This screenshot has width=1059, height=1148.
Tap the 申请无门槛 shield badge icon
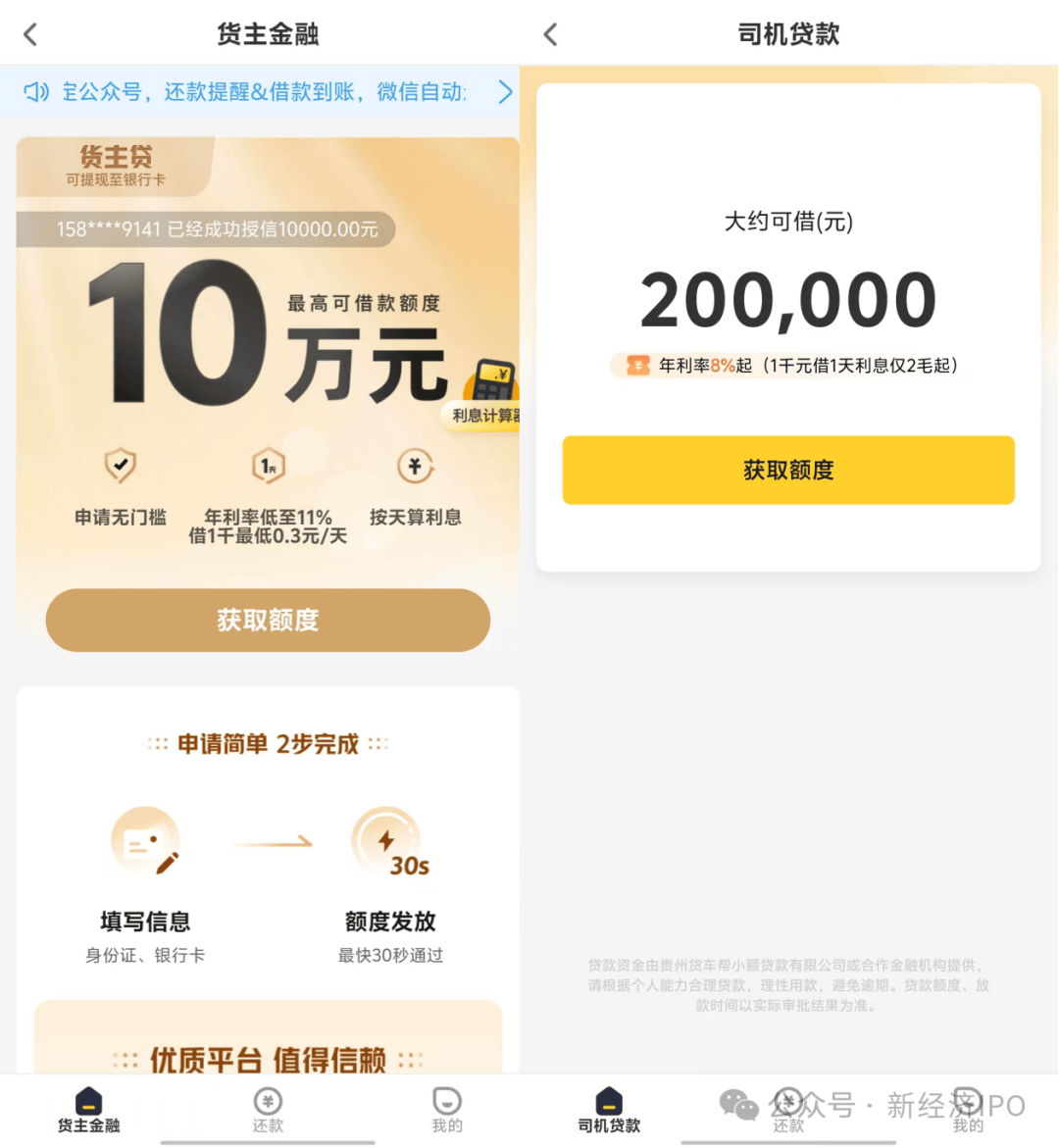pos(119,467)
